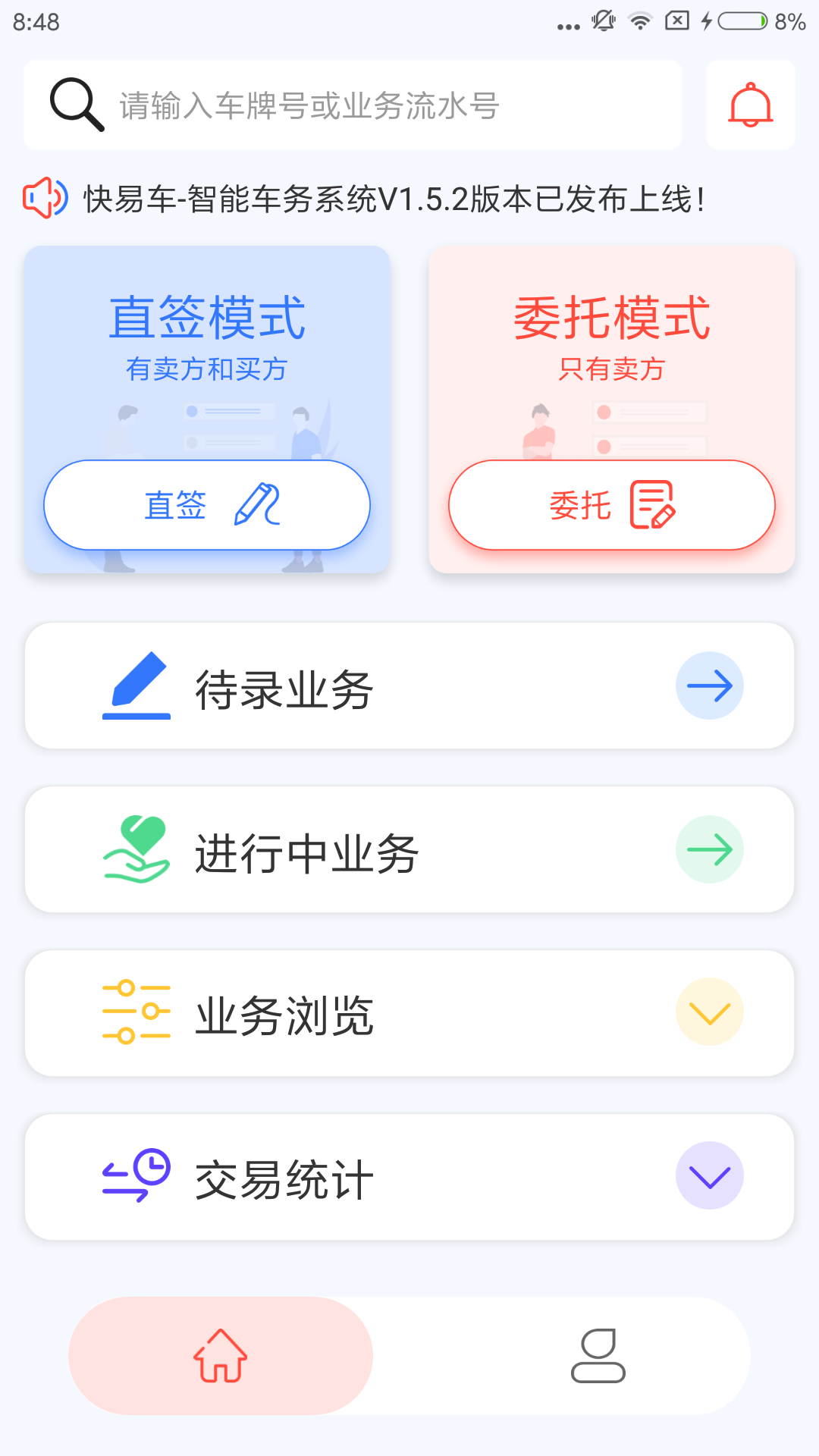Switch to the profile tab
This screenshot has width=819, height=1456.
(x=598, y=1356)
